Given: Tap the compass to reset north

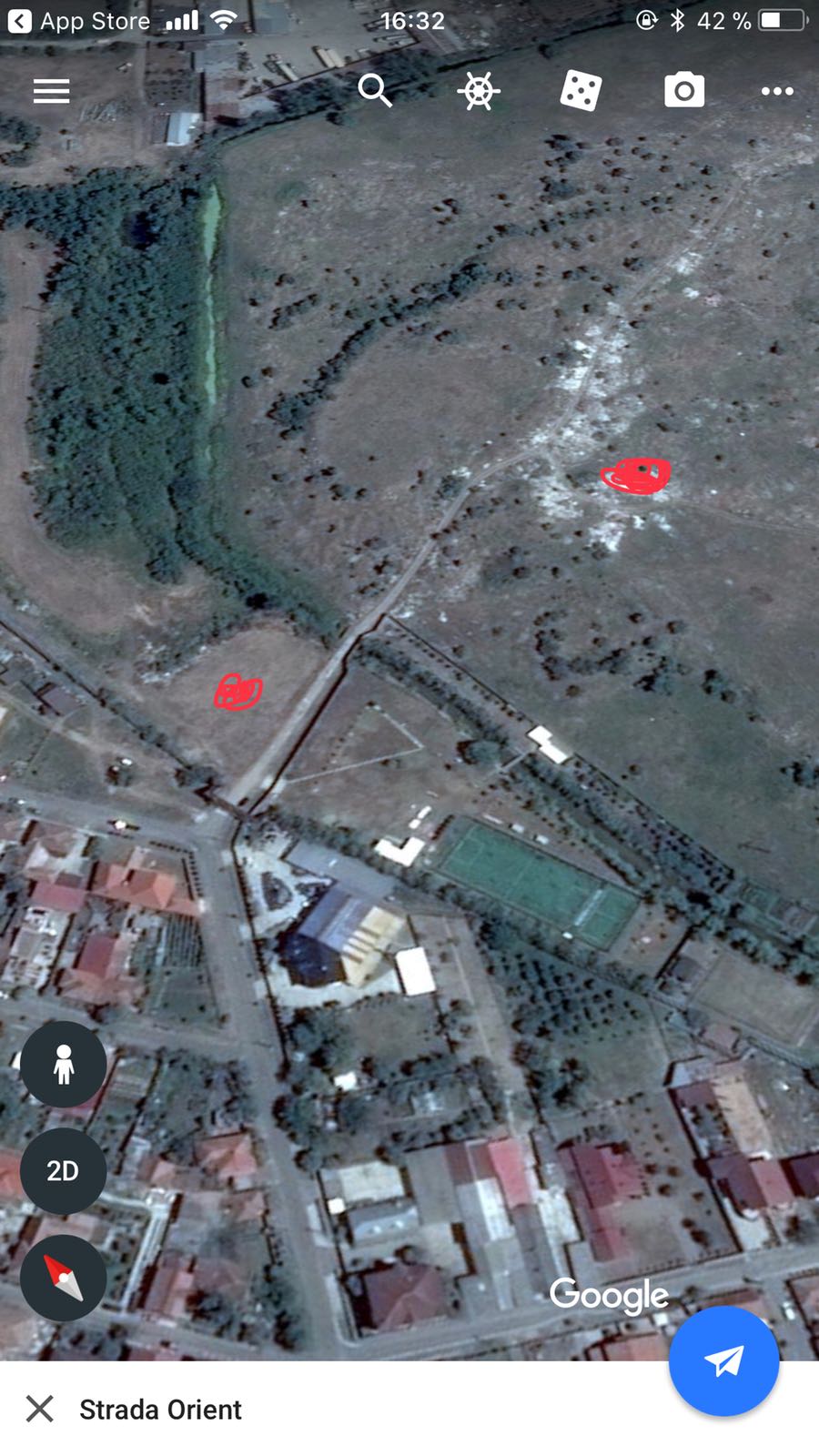Looking at the screenshot, I should (63, 1279).
